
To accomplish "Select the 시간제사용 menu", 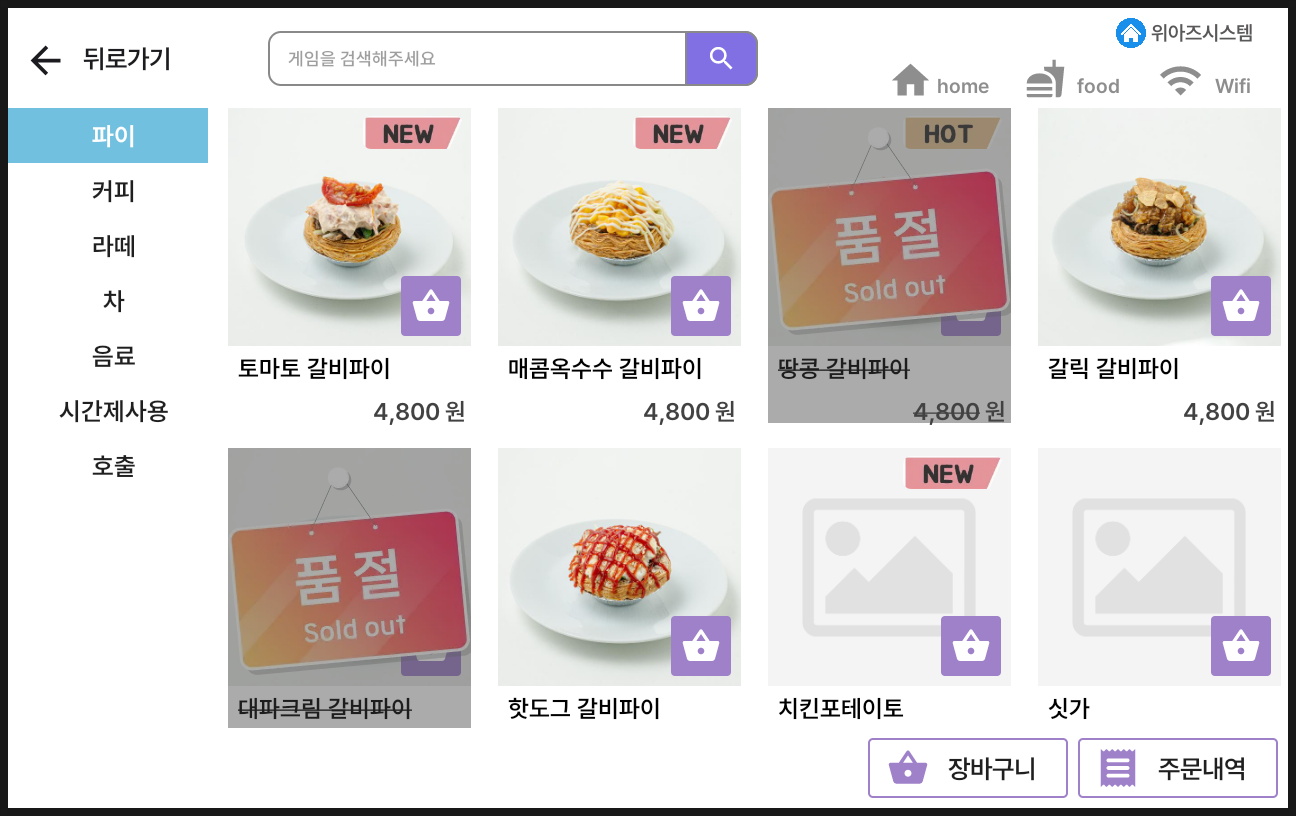I will [113, 411].
